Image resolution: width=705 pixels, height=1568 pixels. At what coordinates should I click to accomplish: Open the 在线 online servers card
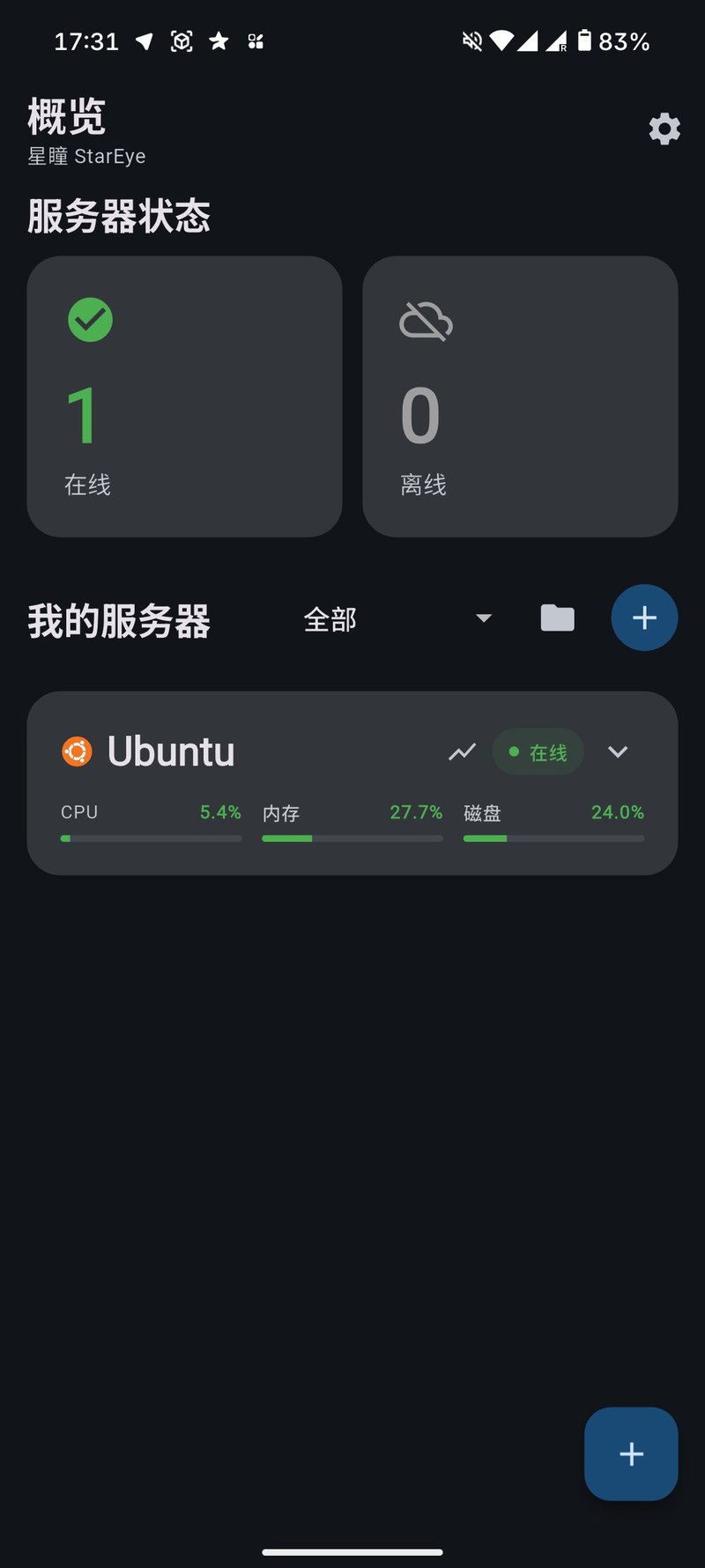coord(184,396)
